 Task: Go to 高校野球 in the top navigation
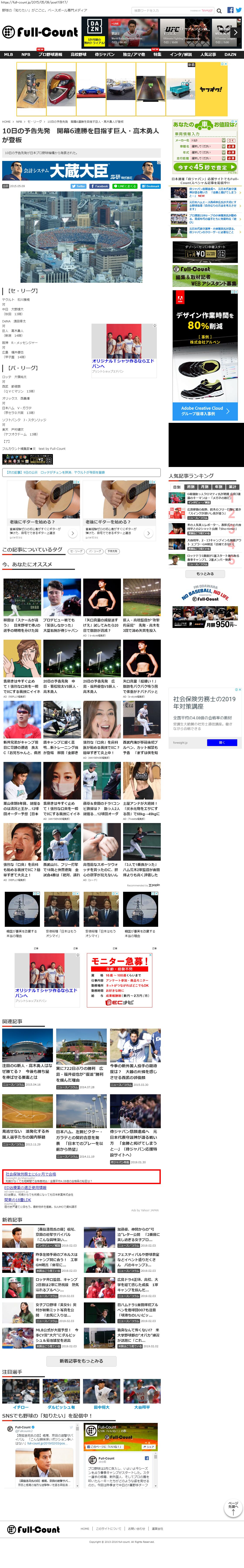click(x=78, y=54)
